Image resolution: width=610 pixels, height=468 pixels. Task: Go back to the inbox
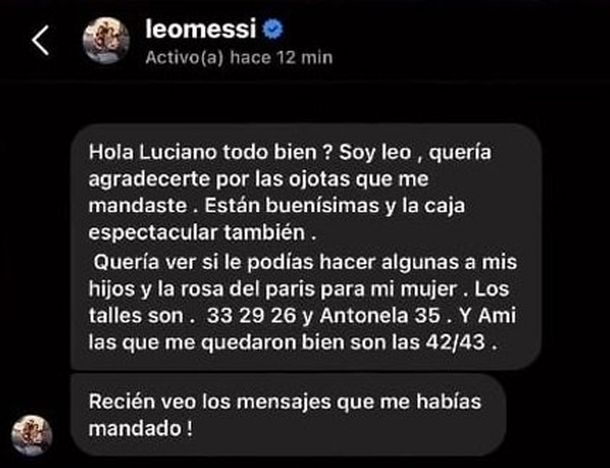[41, 41]
